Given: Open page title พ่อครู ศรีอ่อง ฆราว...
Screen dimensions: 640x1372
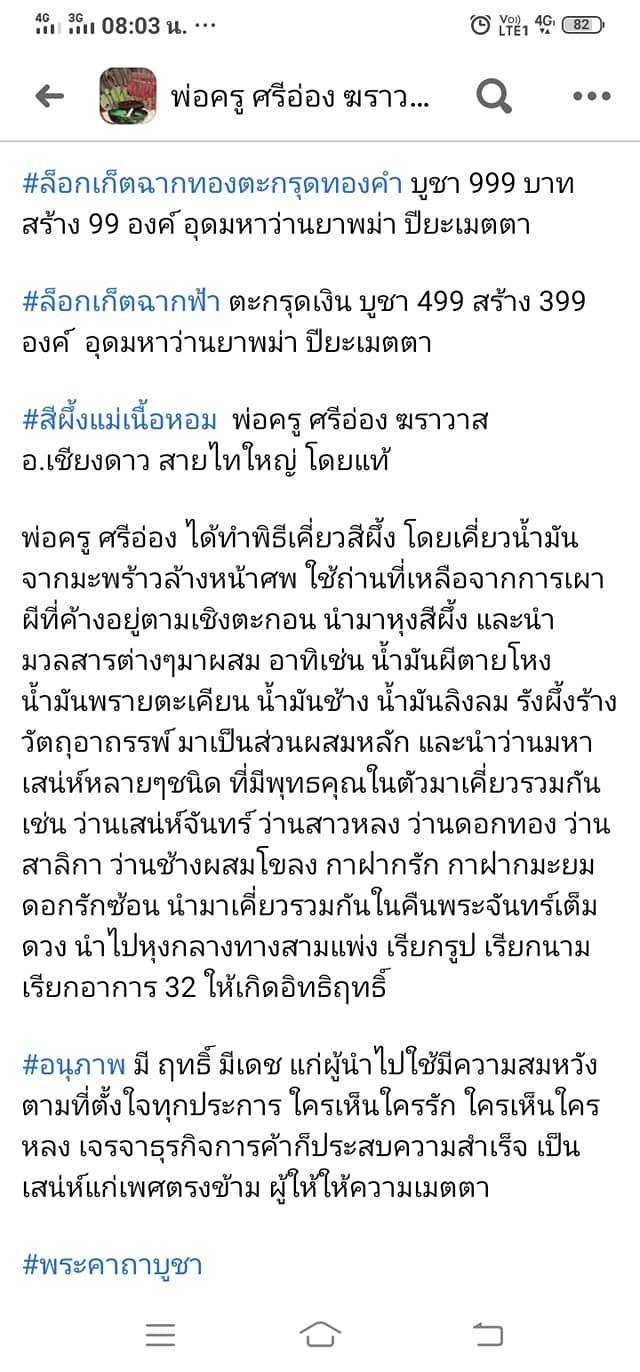Looking at the screenshot, I should (x=300, y=97).
